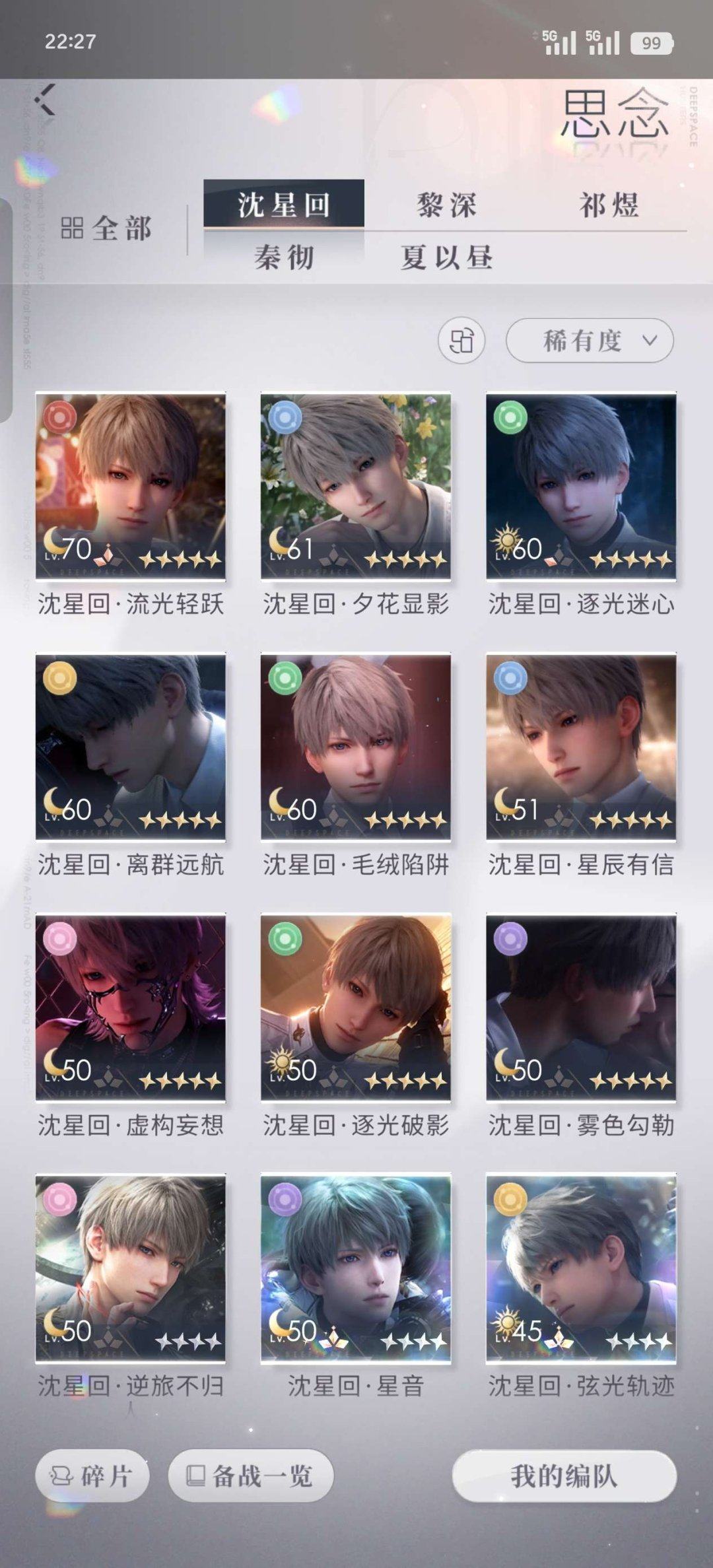Open 我的编队 team setup
Image resolution: width=713 pixels, height=1568 pixels.
point(564,1476)
